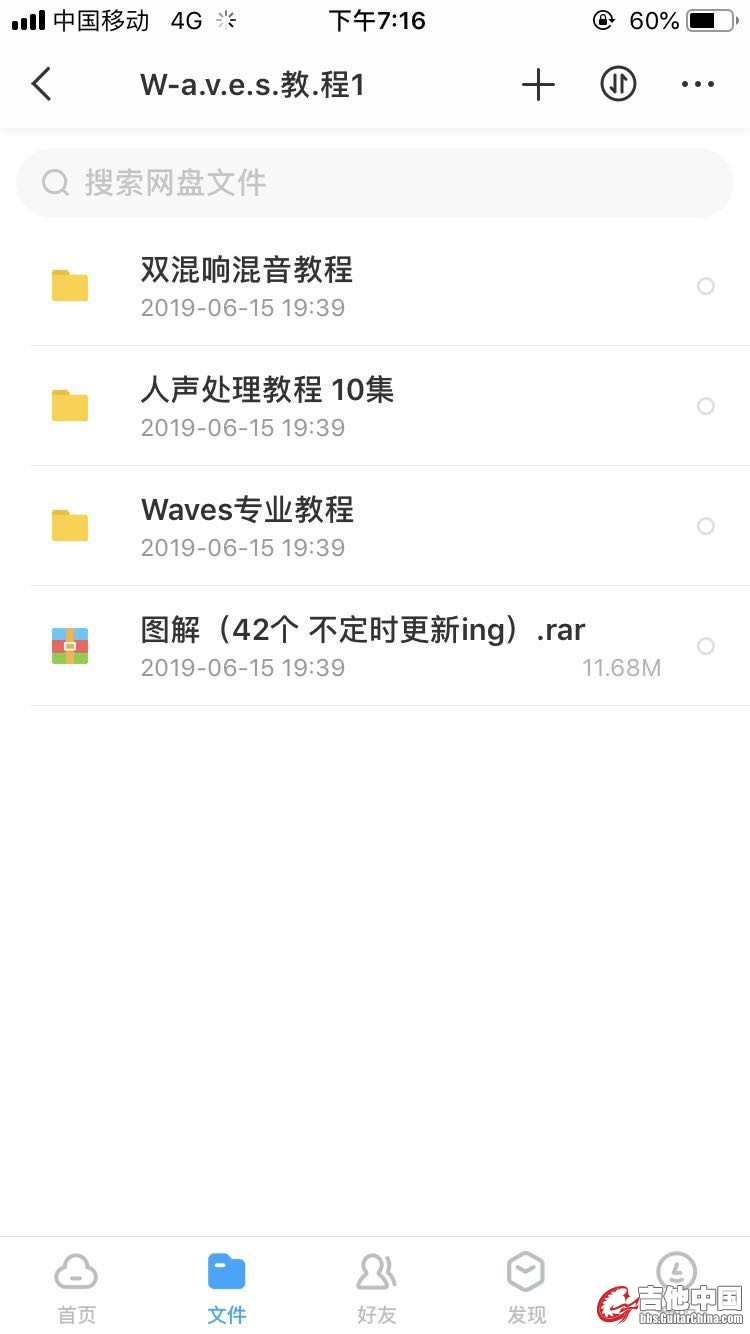Image resolution: width=750 pixels, height=1334 pixels.
Task: Tap the plus icon to add
Action: click(538, 85)
